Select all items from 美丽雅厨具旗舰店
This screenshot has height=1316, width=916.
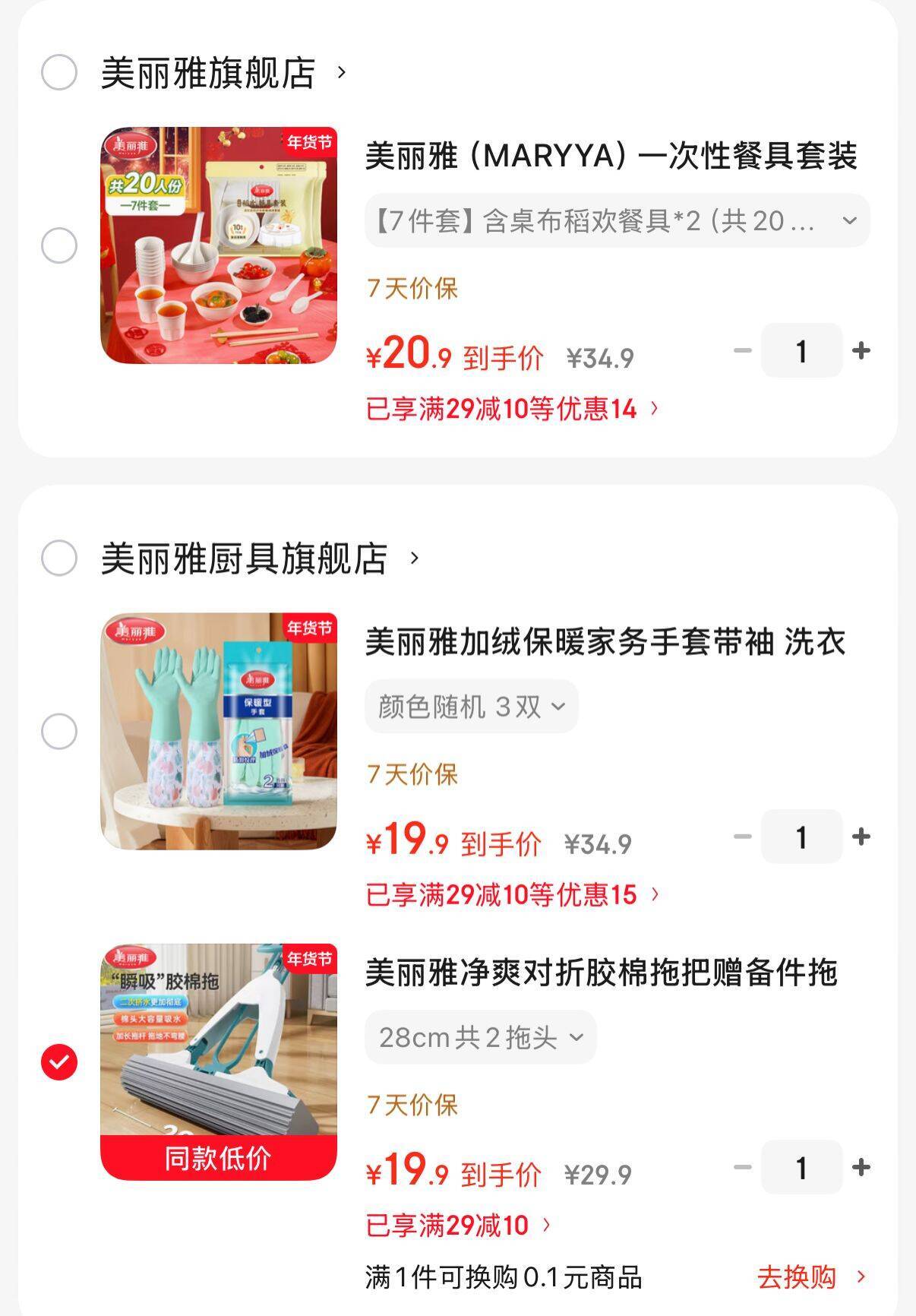point(59,558)
